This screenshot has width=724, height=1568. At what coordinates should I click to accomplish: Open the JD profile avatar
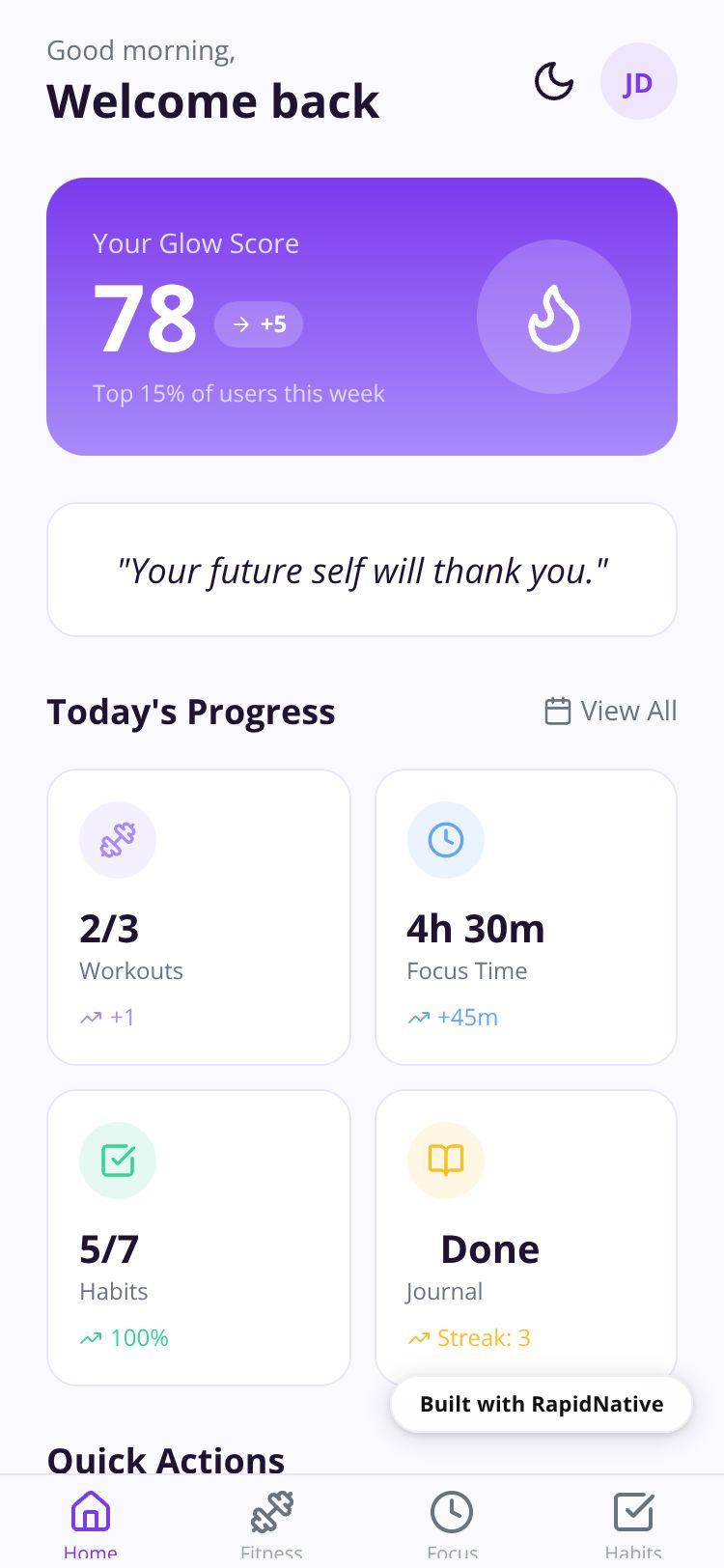click(x=638, y=81)
